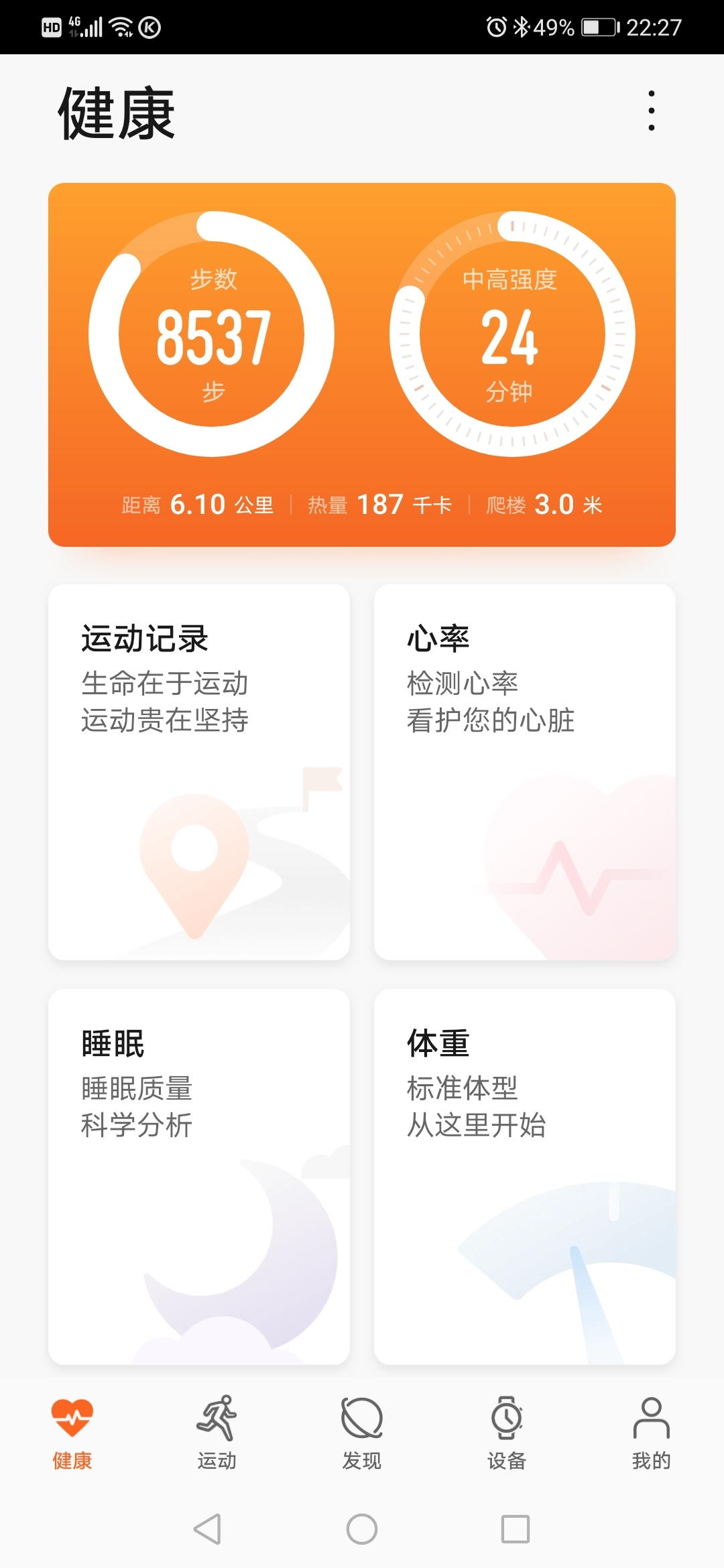Open the 心率 heart rate card

click(x=525, y=772)
